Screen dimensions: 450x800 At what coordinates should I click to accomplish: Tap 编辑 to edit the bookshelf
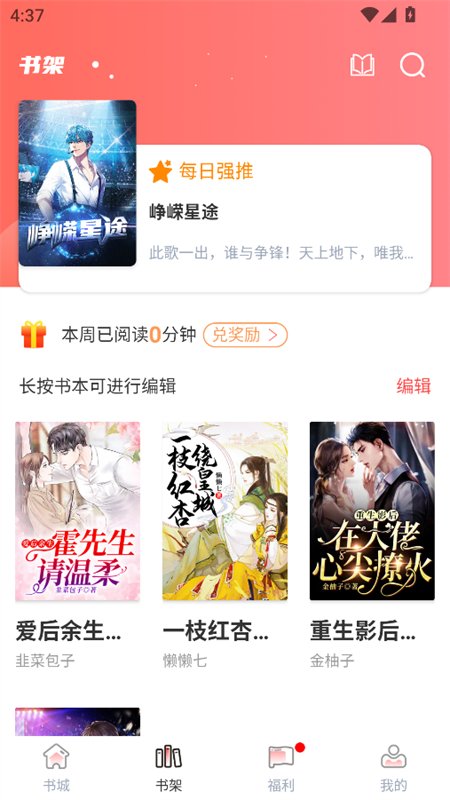coord(414,386)
